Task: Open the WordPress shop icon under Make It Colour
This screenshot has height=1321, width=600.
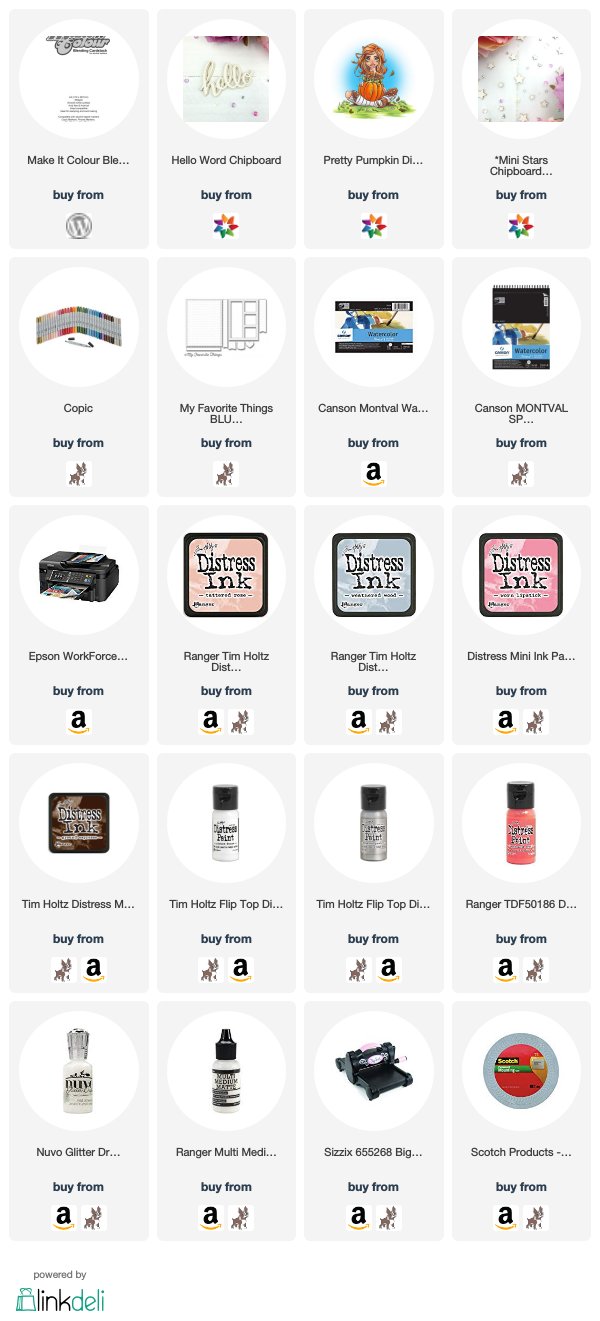Action: tap(78, 226)
